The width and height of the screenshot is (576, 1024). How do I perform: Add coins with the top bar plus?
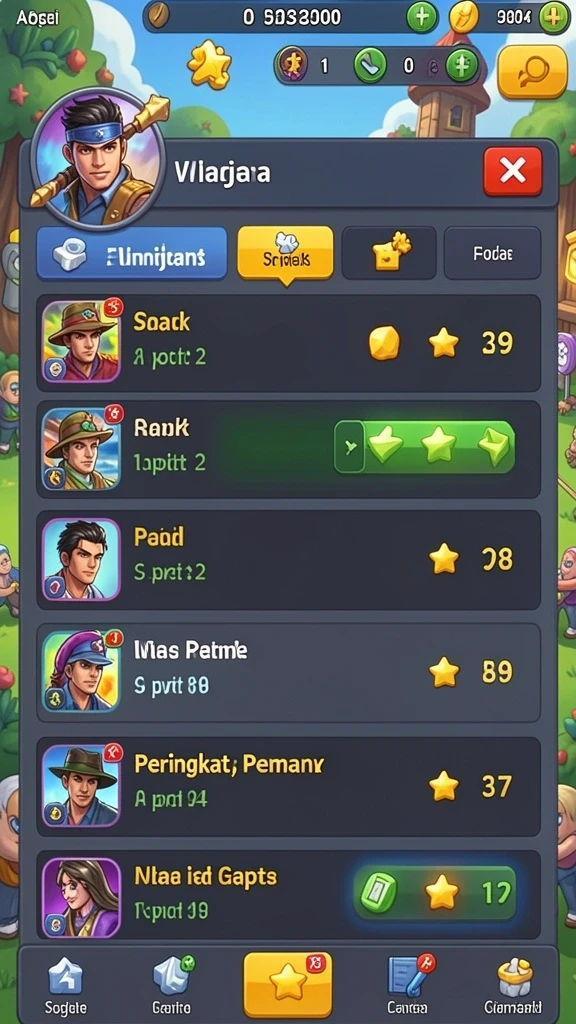(x=422, y=16)
